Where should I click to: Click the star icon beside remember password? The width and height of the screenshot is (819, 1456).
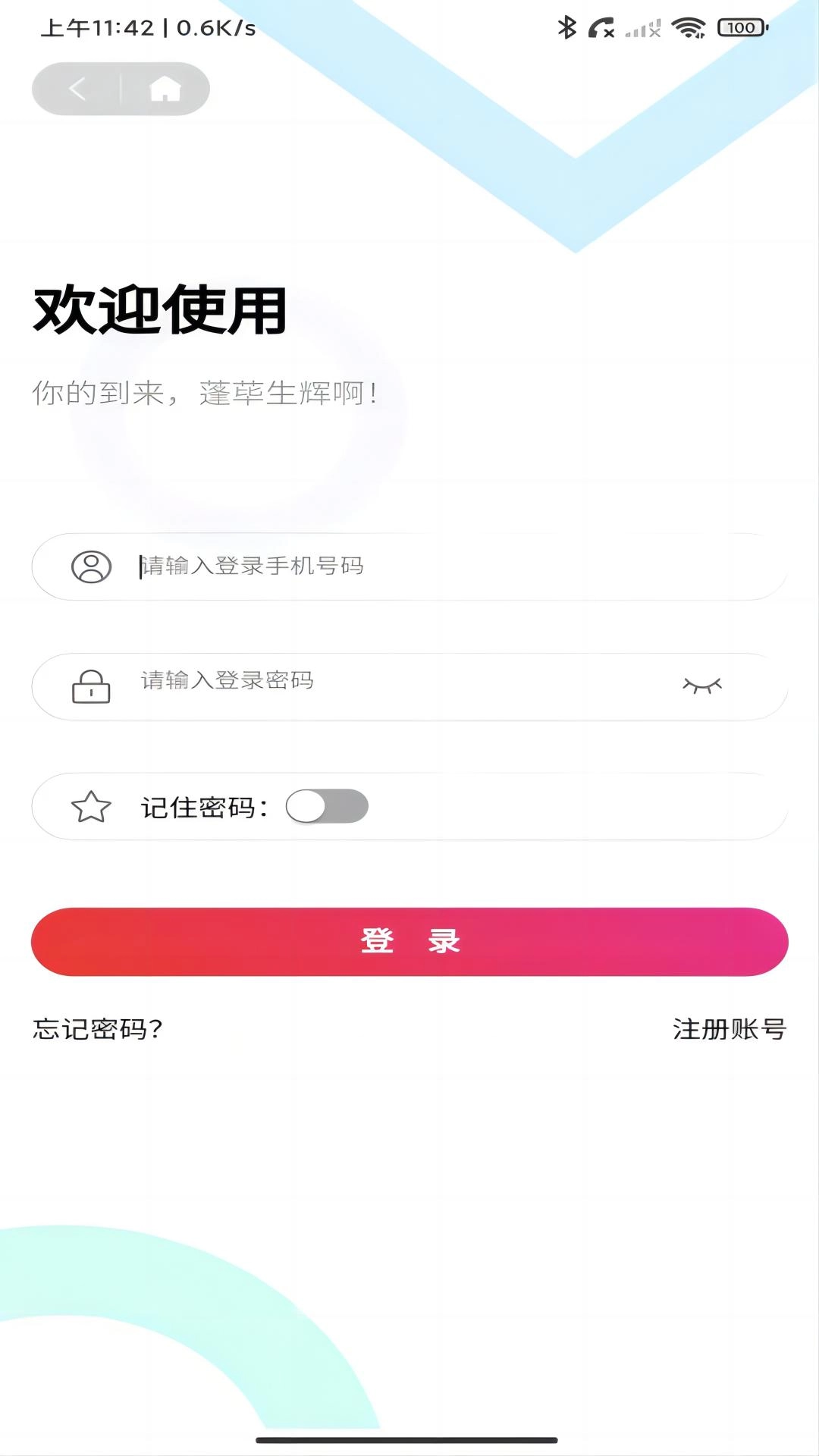(90, 806)
